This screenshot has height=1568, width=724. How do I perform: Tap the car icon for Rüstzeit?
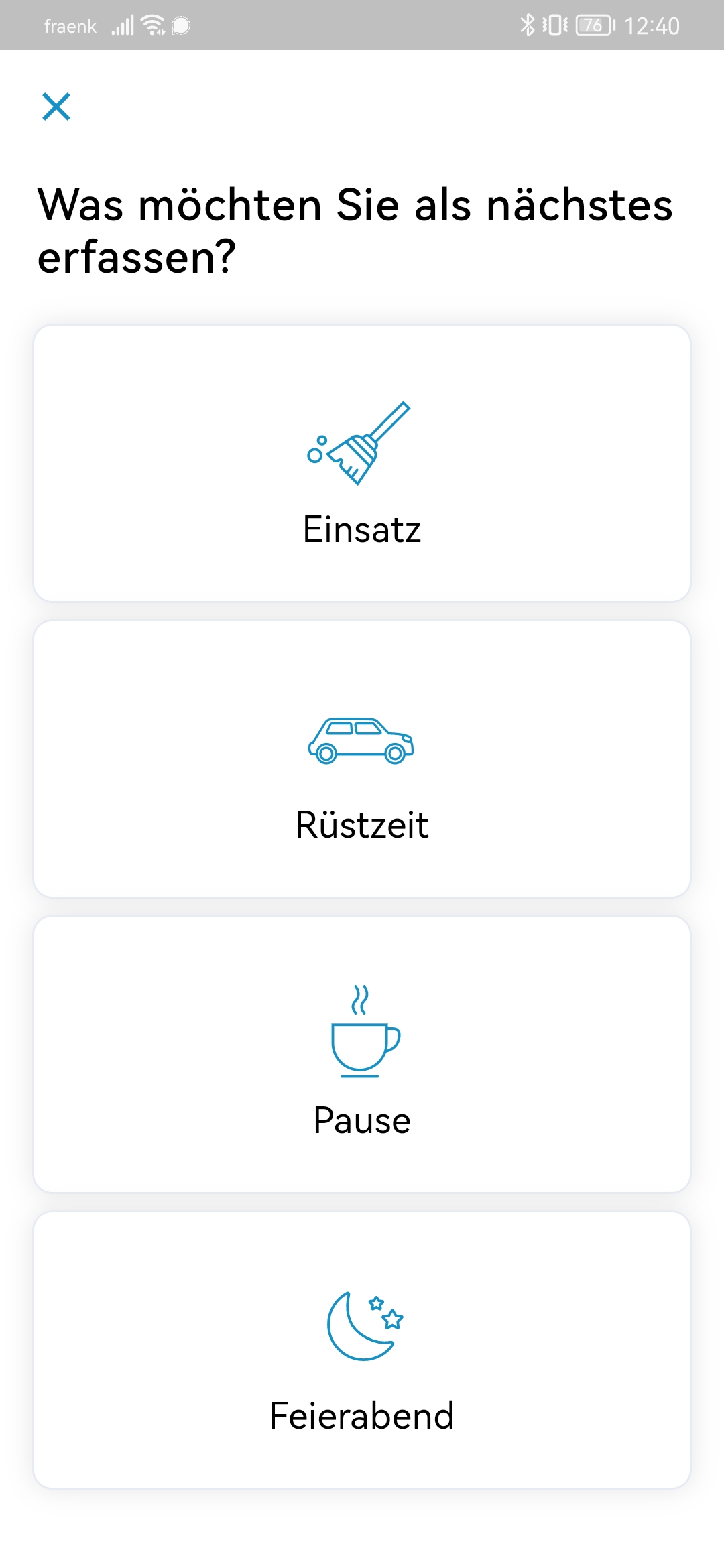(362, 740)
